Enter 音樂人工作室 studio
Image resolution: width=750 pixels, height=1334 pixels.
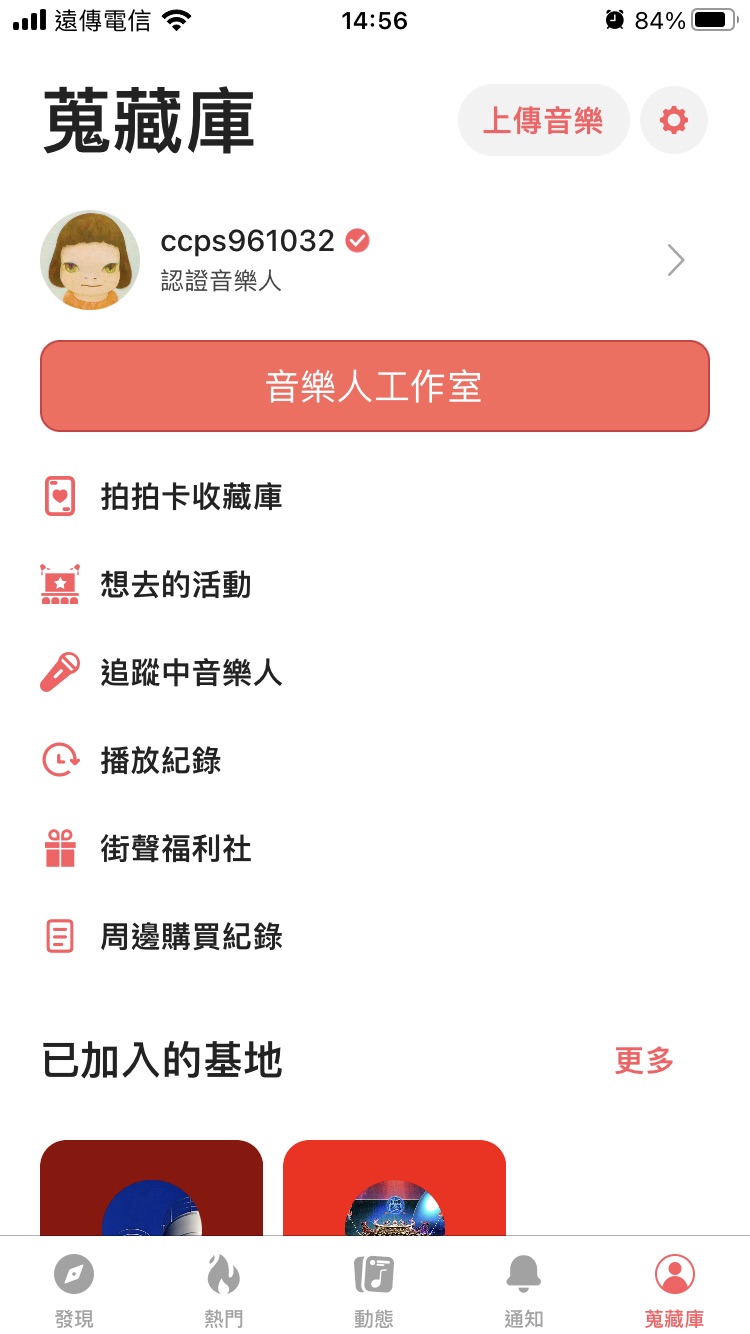point(374,386)
